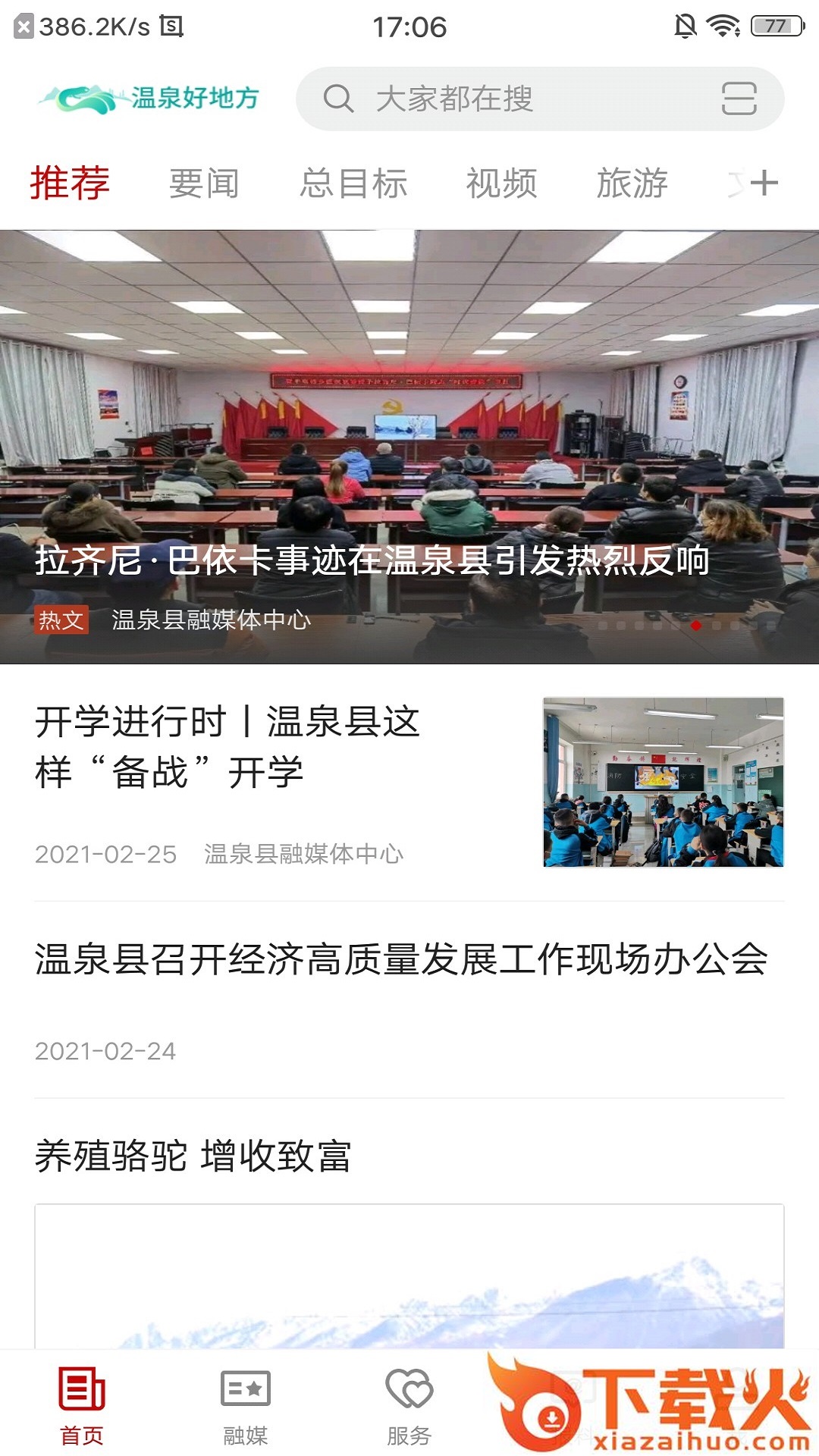Open the scan icon in search bar
Image resolution: width=819 pixels, height=1456 pixels.
[x=739, y=99]
